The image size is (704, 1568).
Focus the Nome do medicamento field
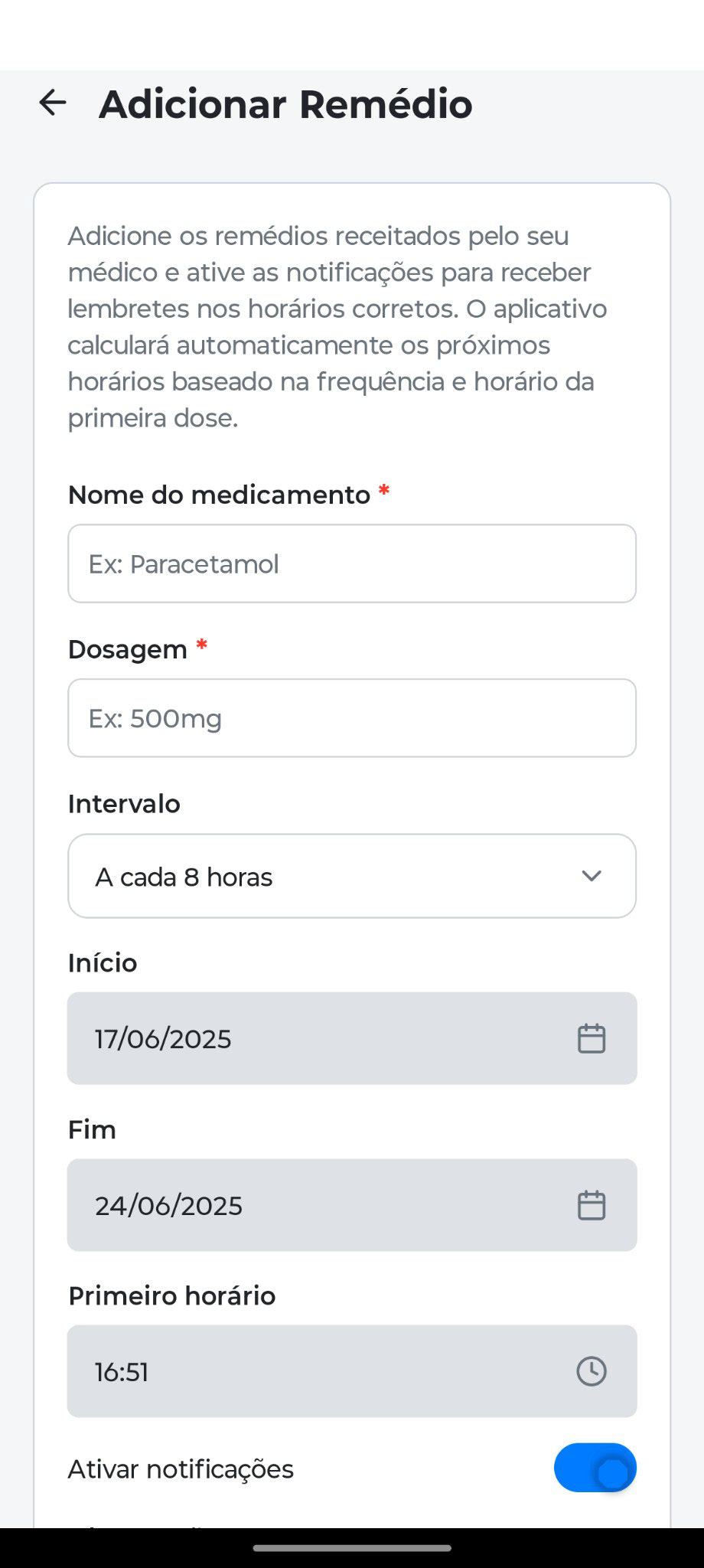point(352,563)
